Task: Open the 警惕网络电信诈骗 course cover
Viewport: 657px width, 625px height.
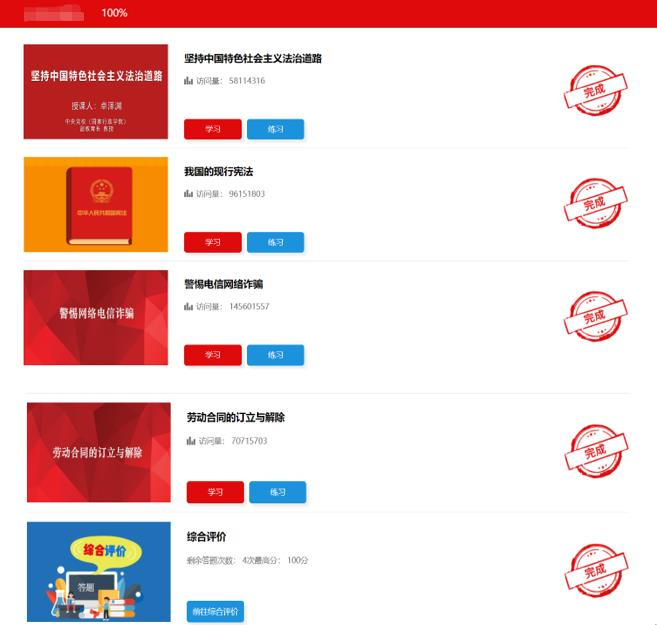Action: (96, 317)
